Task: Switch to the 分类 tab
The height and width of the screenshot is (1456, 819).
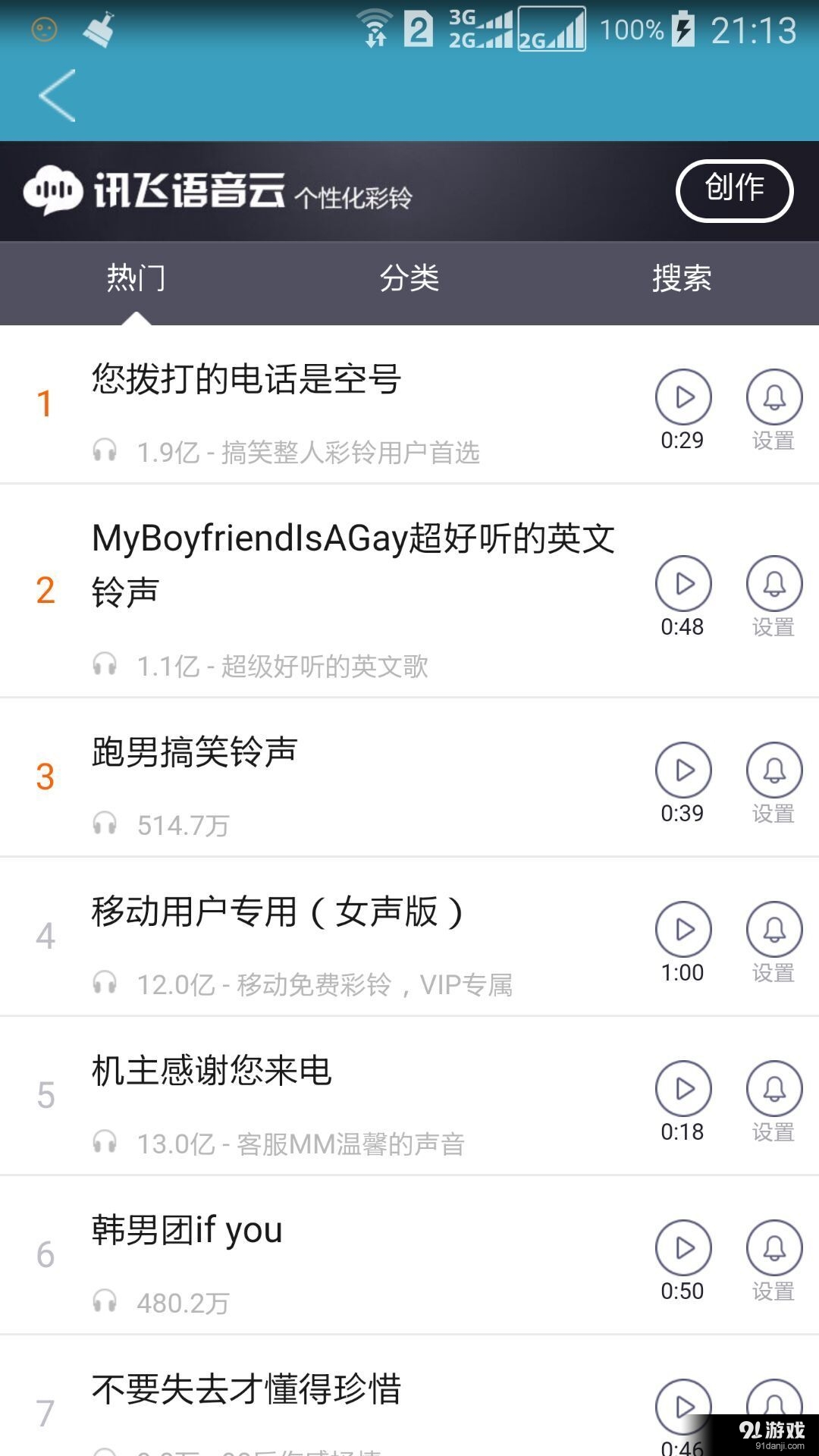Action: tap(409, 279)
